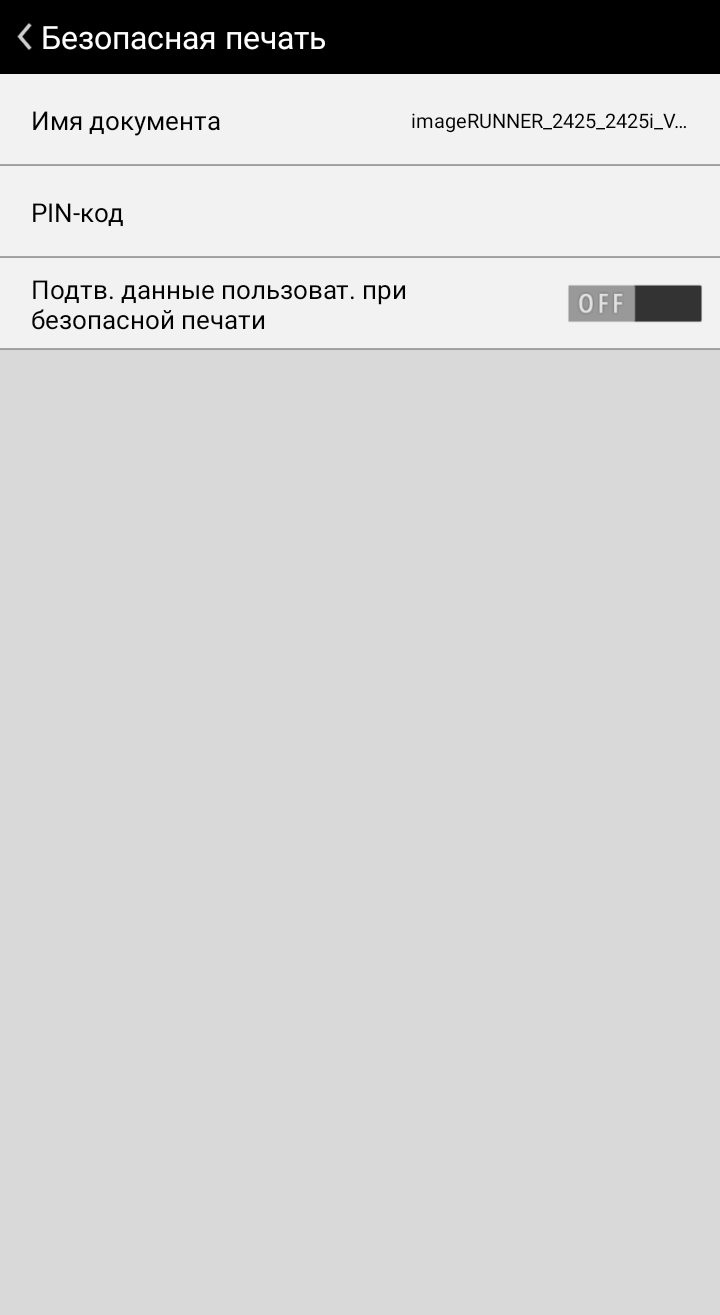The width and height of the screenshot is (720, 1315).
Task: Open the Имя документа row
Action: (360, 121)
